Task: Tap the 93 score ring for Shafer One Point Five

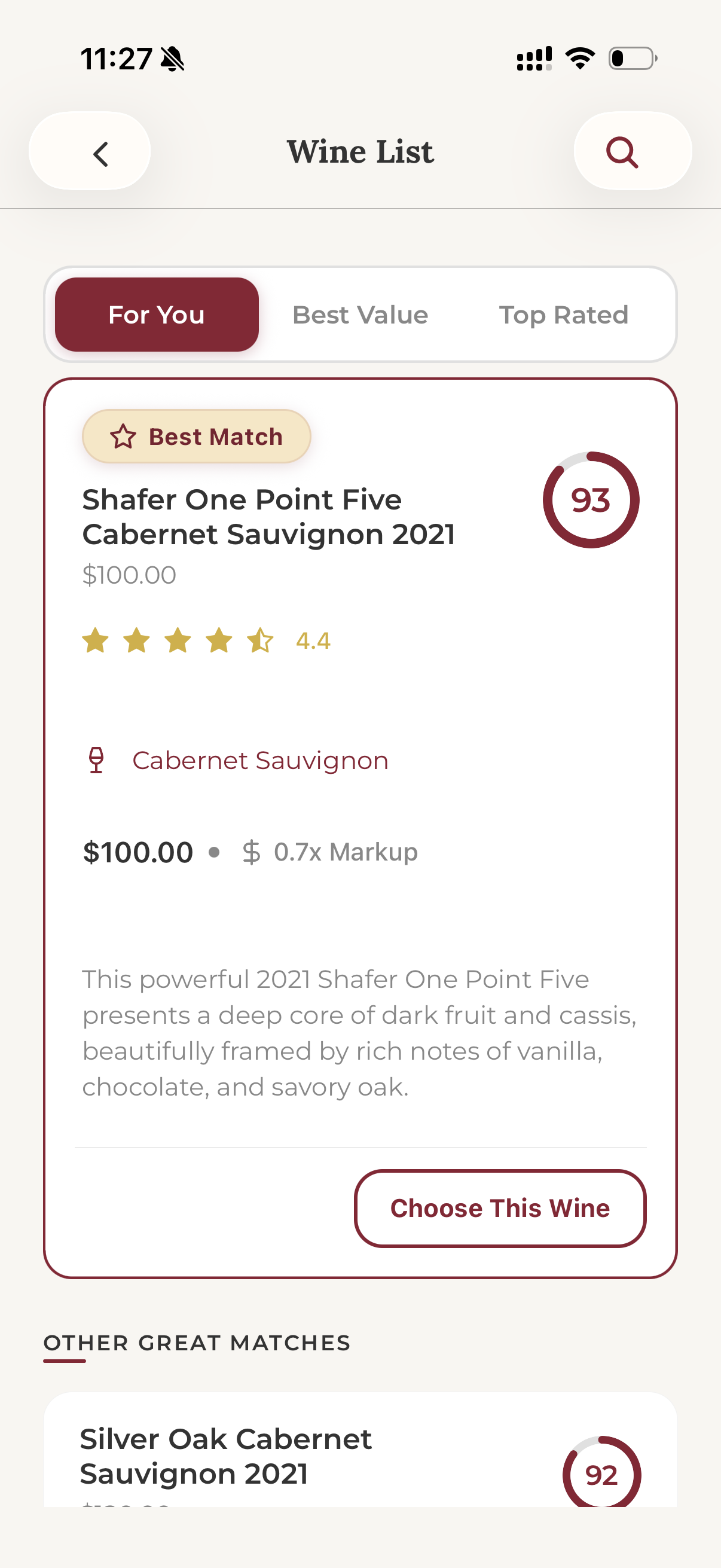Action: pos(591,500)
